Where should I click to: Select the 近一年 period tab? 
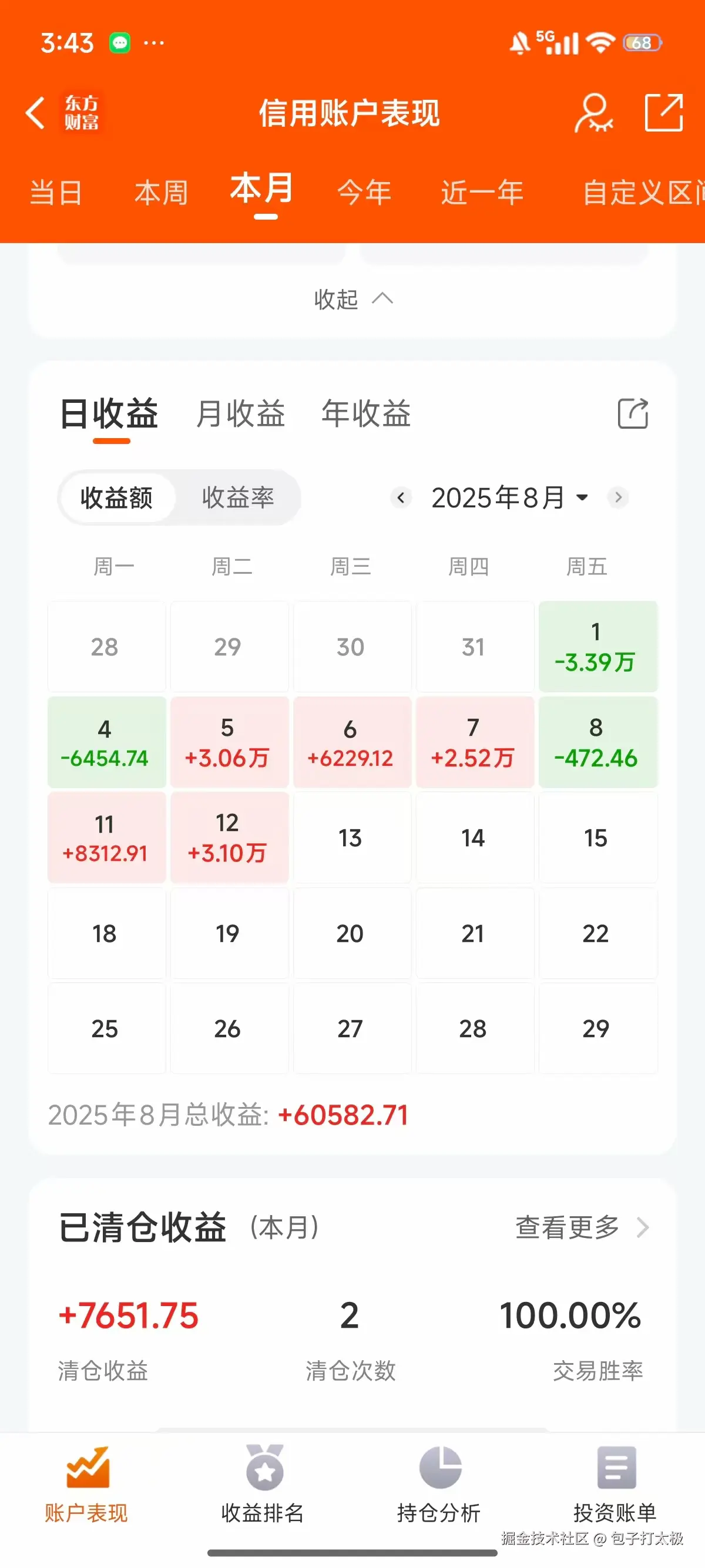pyautogui.click(x=482, y=193)
